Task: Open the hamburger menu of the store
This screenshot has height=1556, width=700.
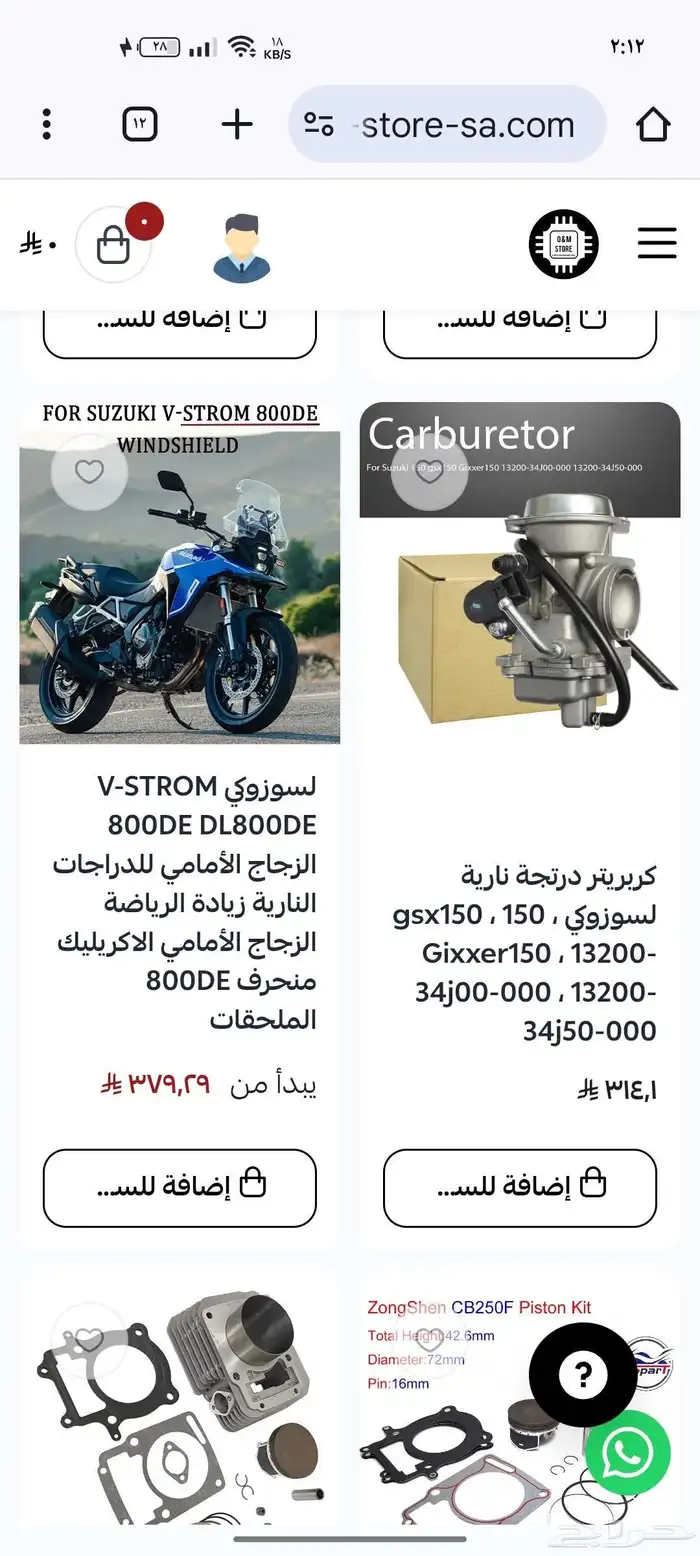Action: click(657, 243)
